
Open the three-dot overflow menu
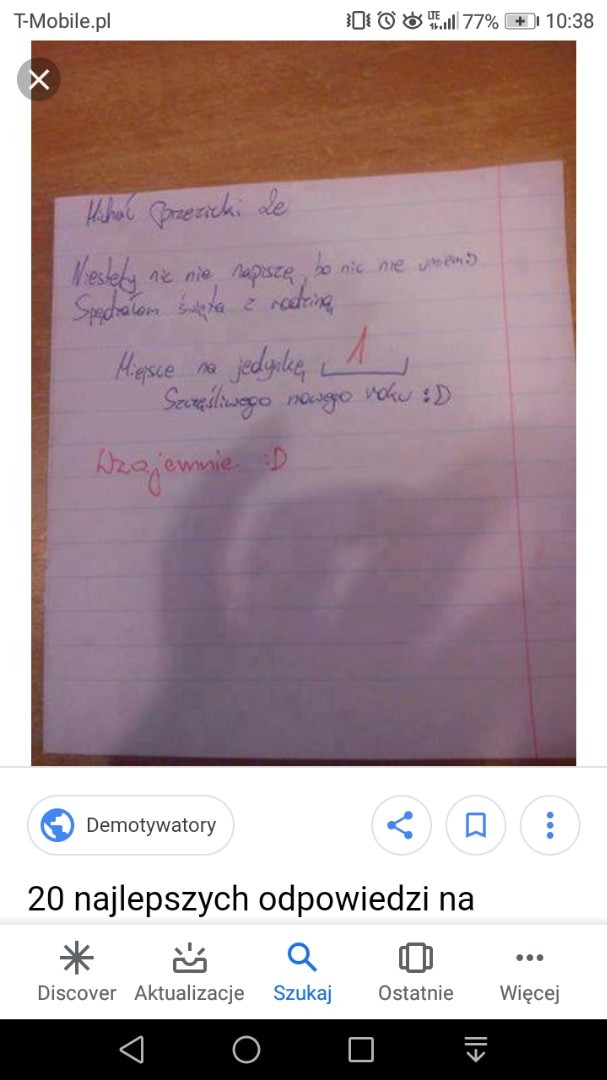point(549,825)
